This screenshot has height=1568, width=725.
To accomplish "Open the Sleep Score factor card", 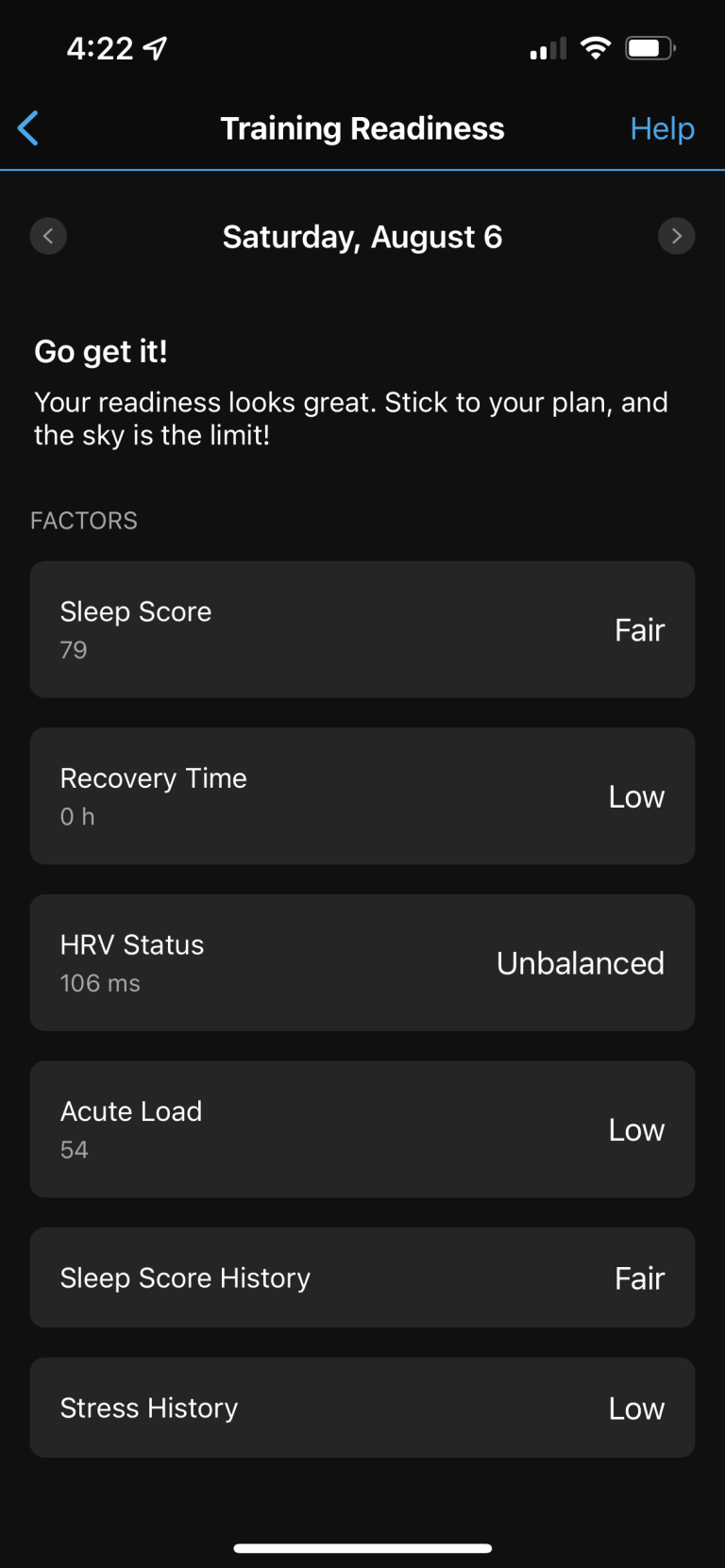I will pos(362,629).
